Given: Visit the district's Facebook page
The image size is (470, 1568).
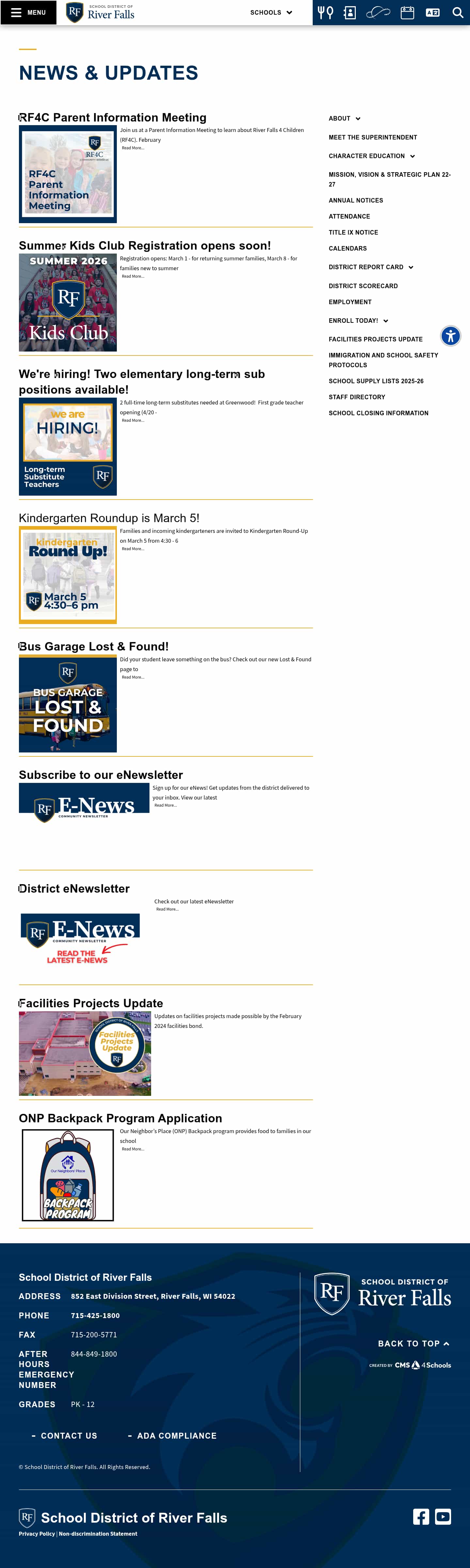Looking at the screenshot, I should tap(421, 1516).
